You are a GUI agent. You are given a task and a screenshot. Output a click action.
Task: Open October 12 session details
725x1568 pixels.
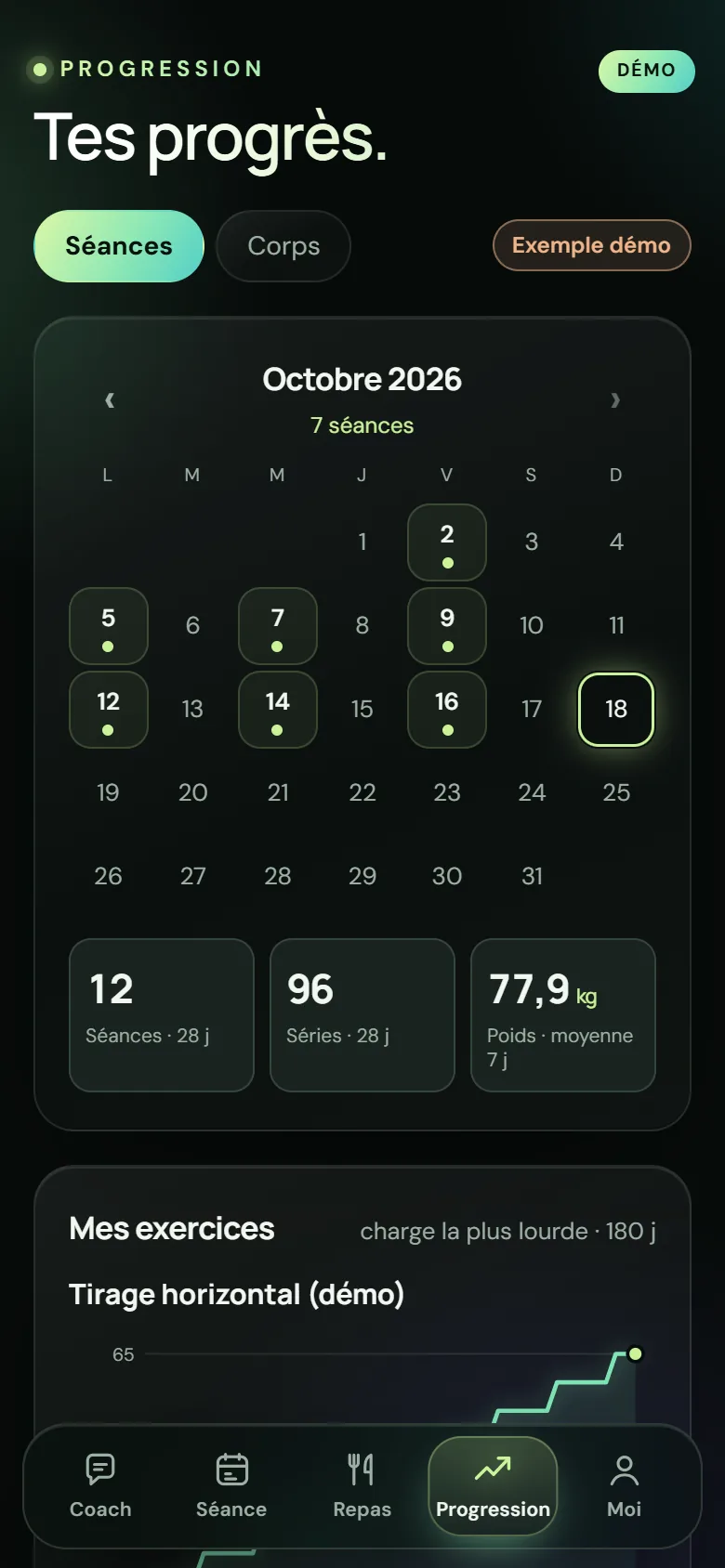coord(109,710)
